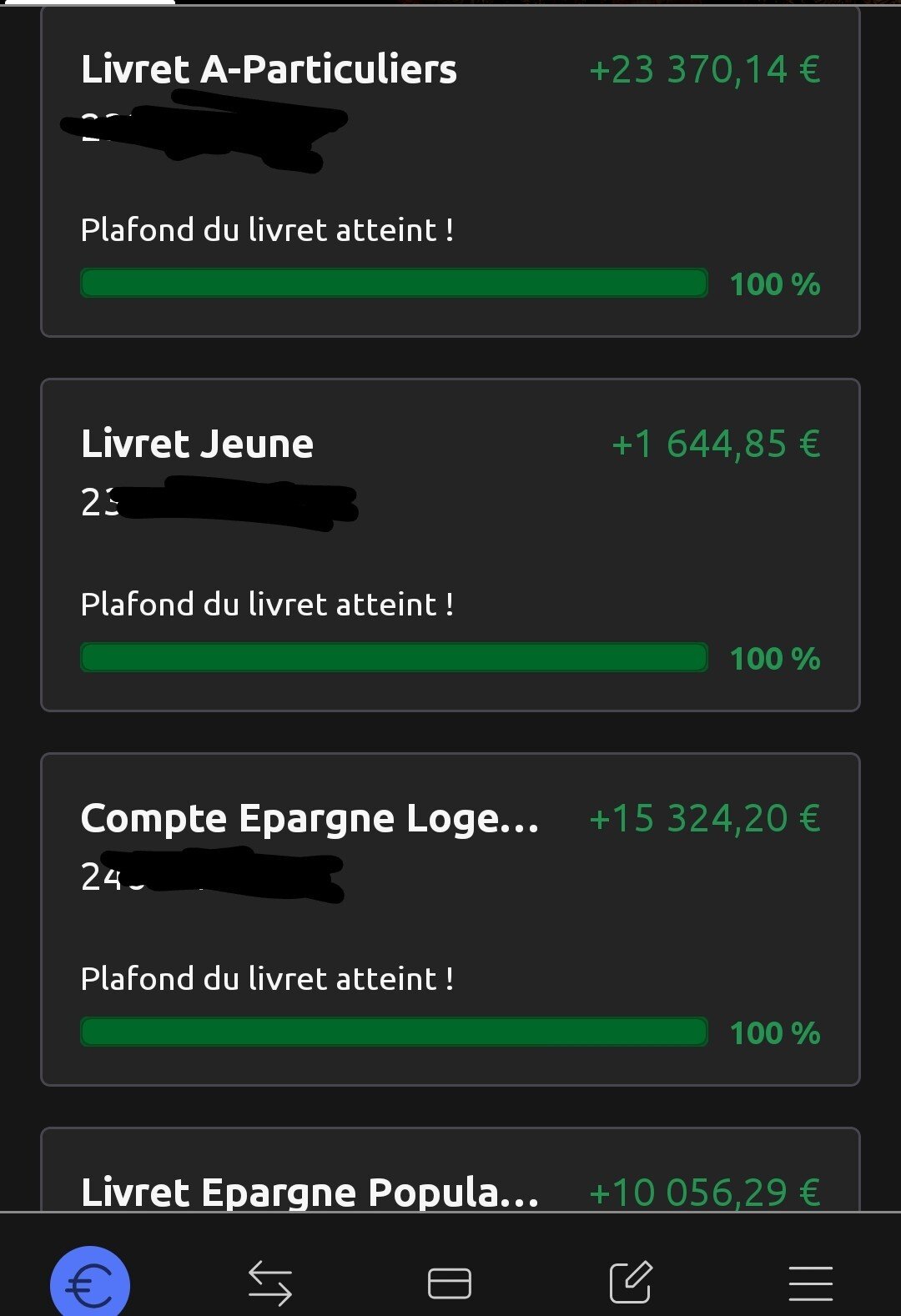Switch to the edit pencil tab
This screenshot has height=1316, width=901.
click(630, 1283)
